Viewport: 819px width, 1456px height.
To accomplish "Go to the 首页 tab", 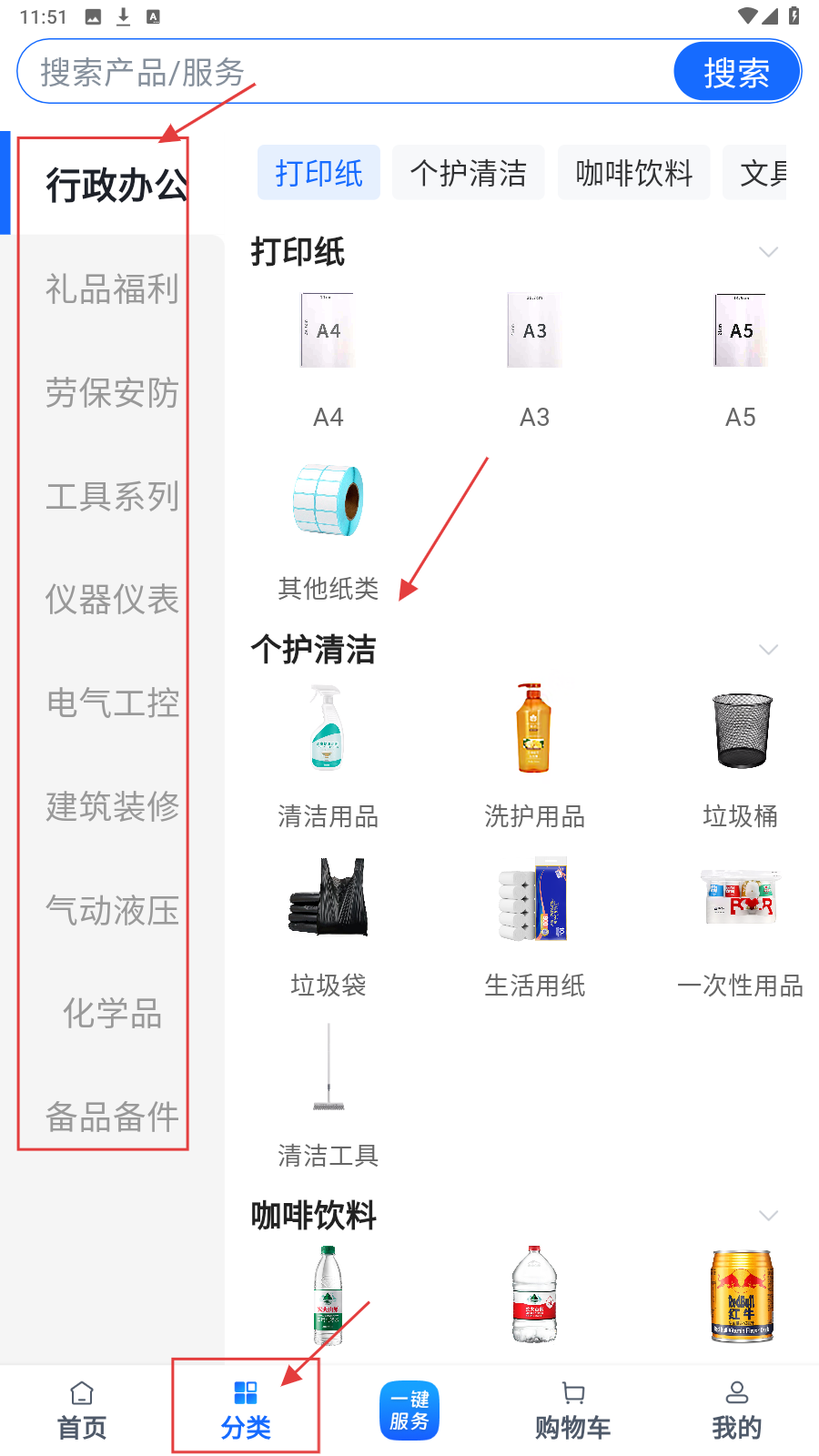I will click(82, 1410).
